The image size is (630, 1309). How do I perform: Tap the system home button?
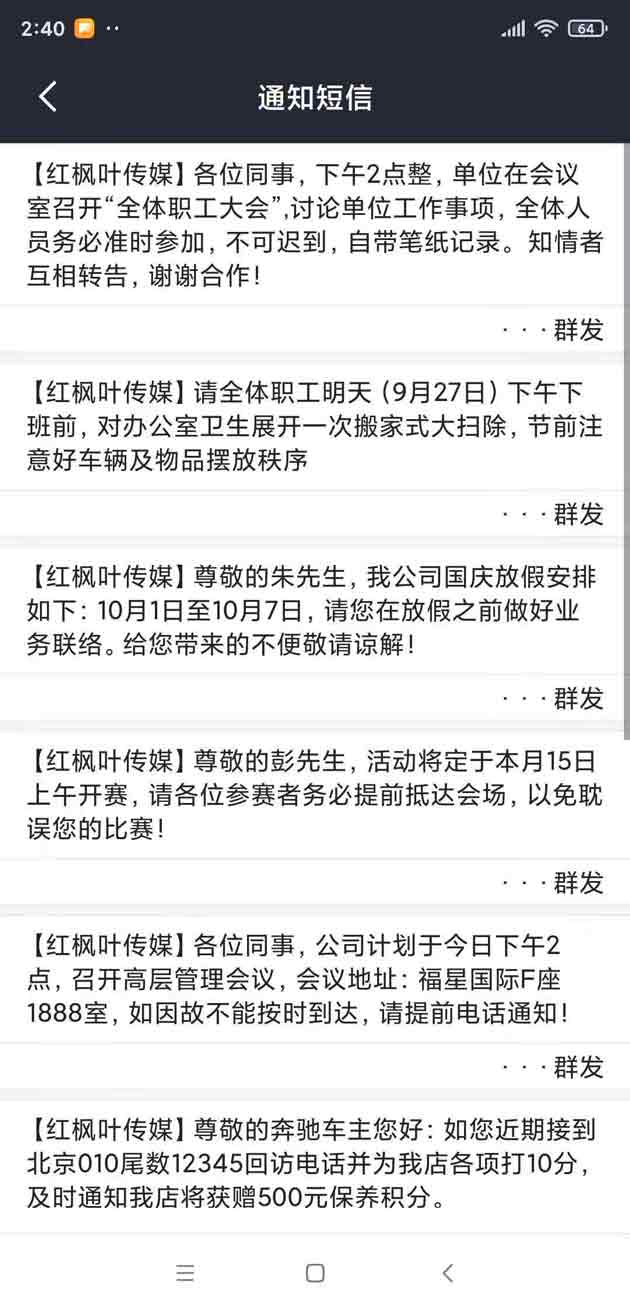pos(315,1273)
